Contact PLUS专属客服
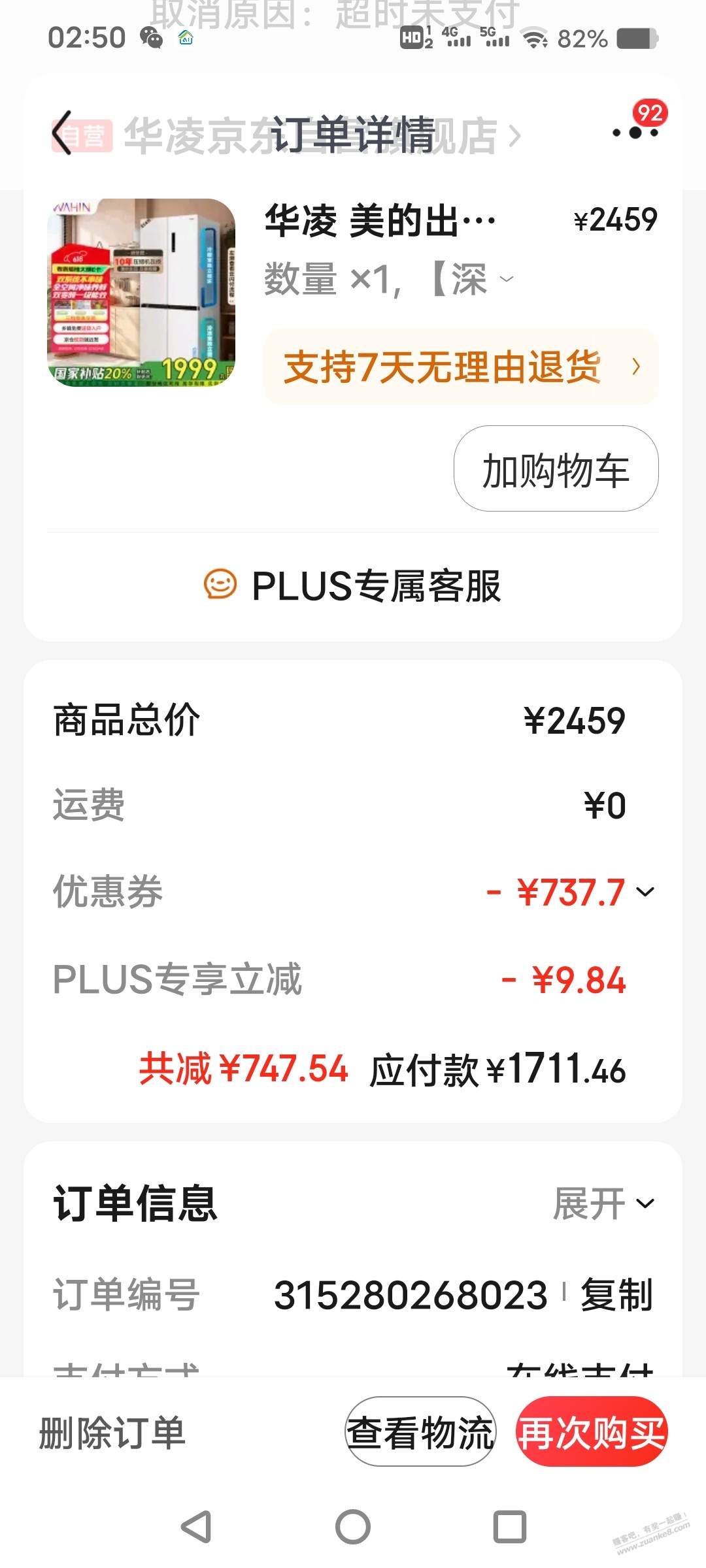 353,585
